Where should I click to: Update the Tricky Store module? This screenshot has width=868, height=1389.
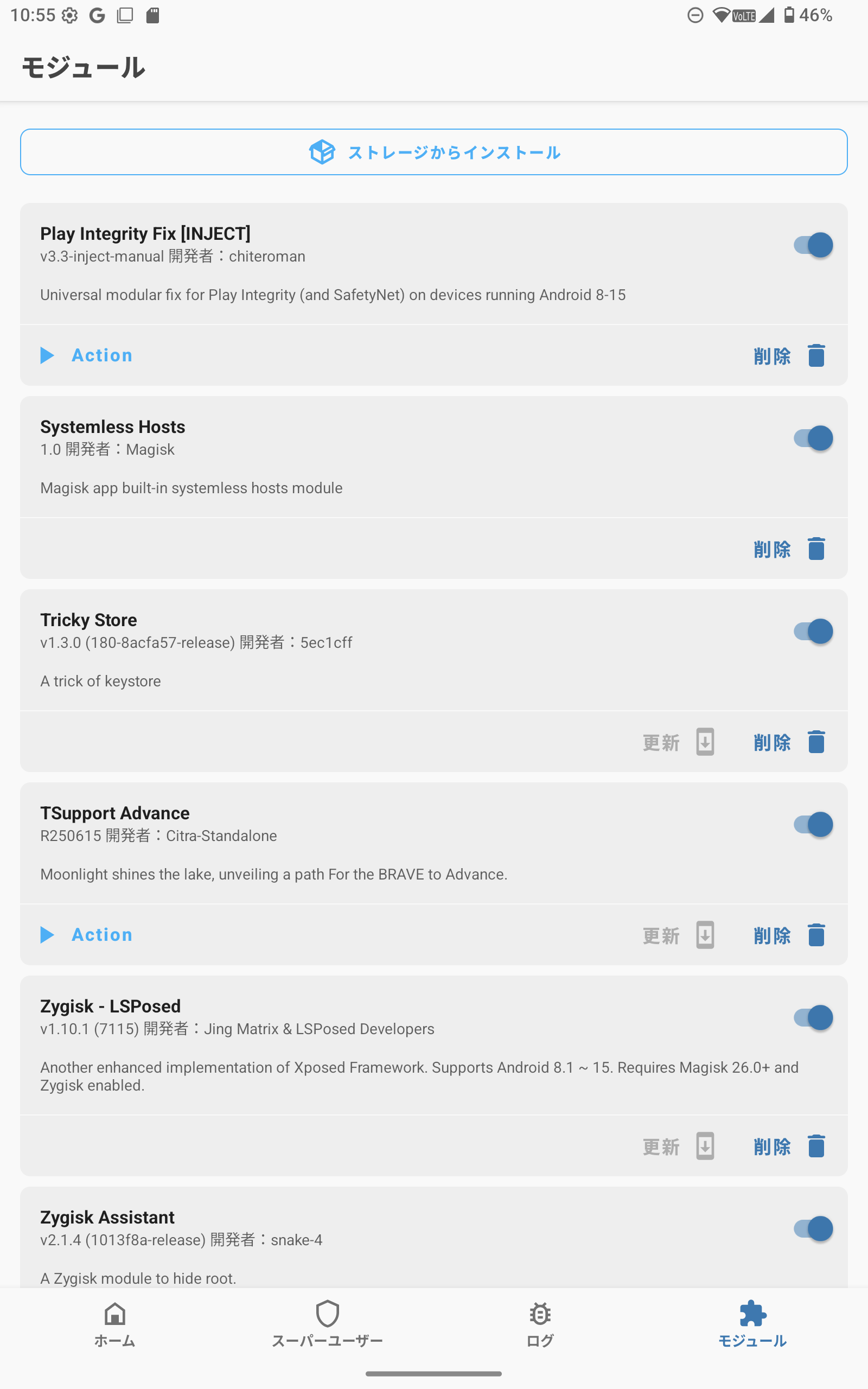[x=678, y=742]
